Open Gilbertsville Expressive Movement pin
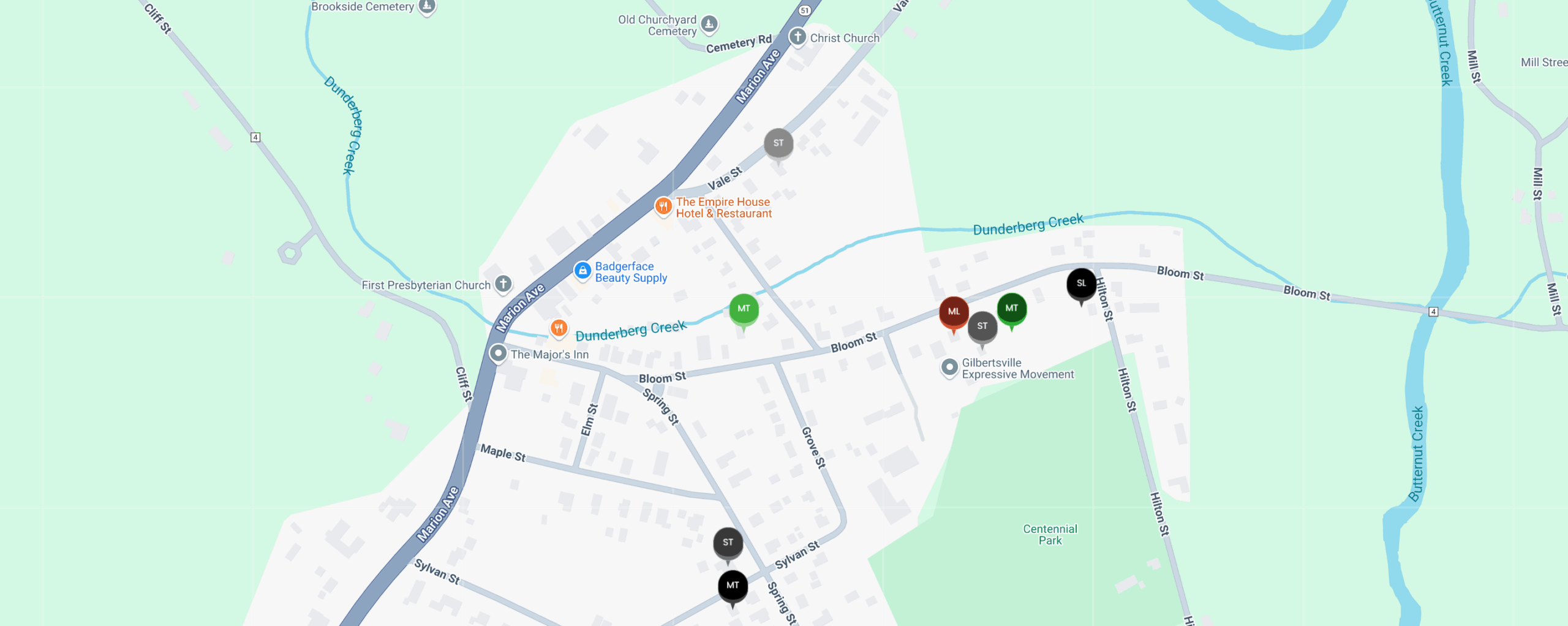Image resolution: width=1568 pixels, height=626 pixels. 949,368
